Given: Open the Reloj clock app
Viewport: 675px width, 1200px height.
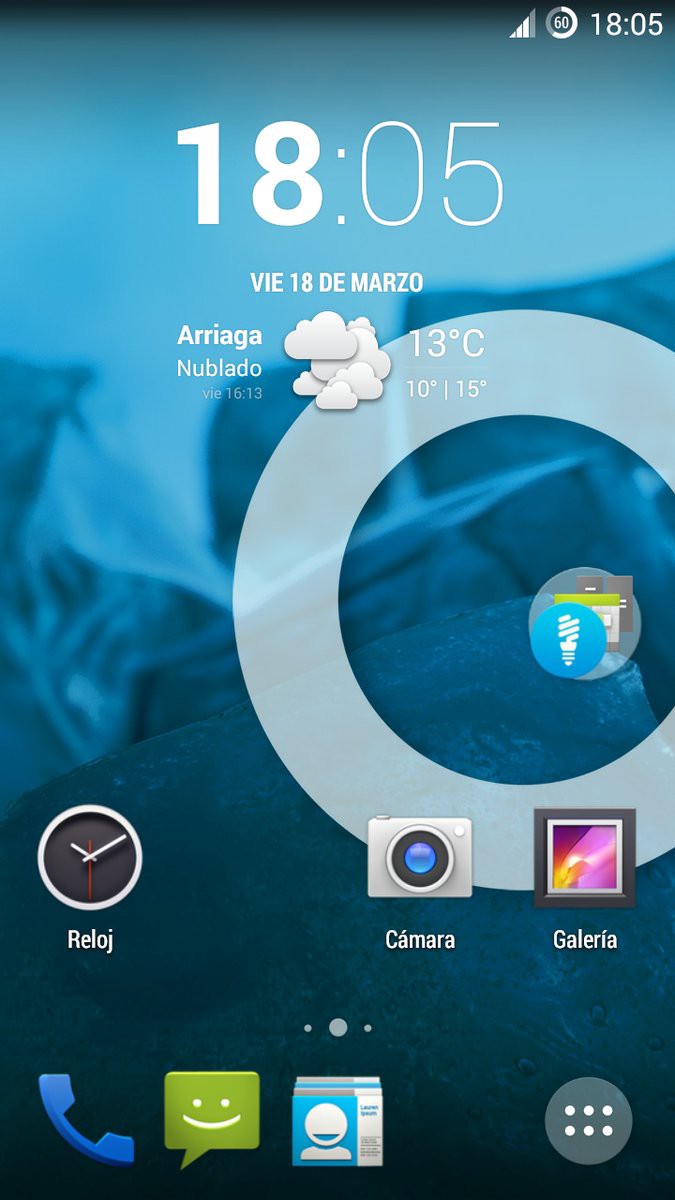Looking at the screenshot, I should point(90,858).
